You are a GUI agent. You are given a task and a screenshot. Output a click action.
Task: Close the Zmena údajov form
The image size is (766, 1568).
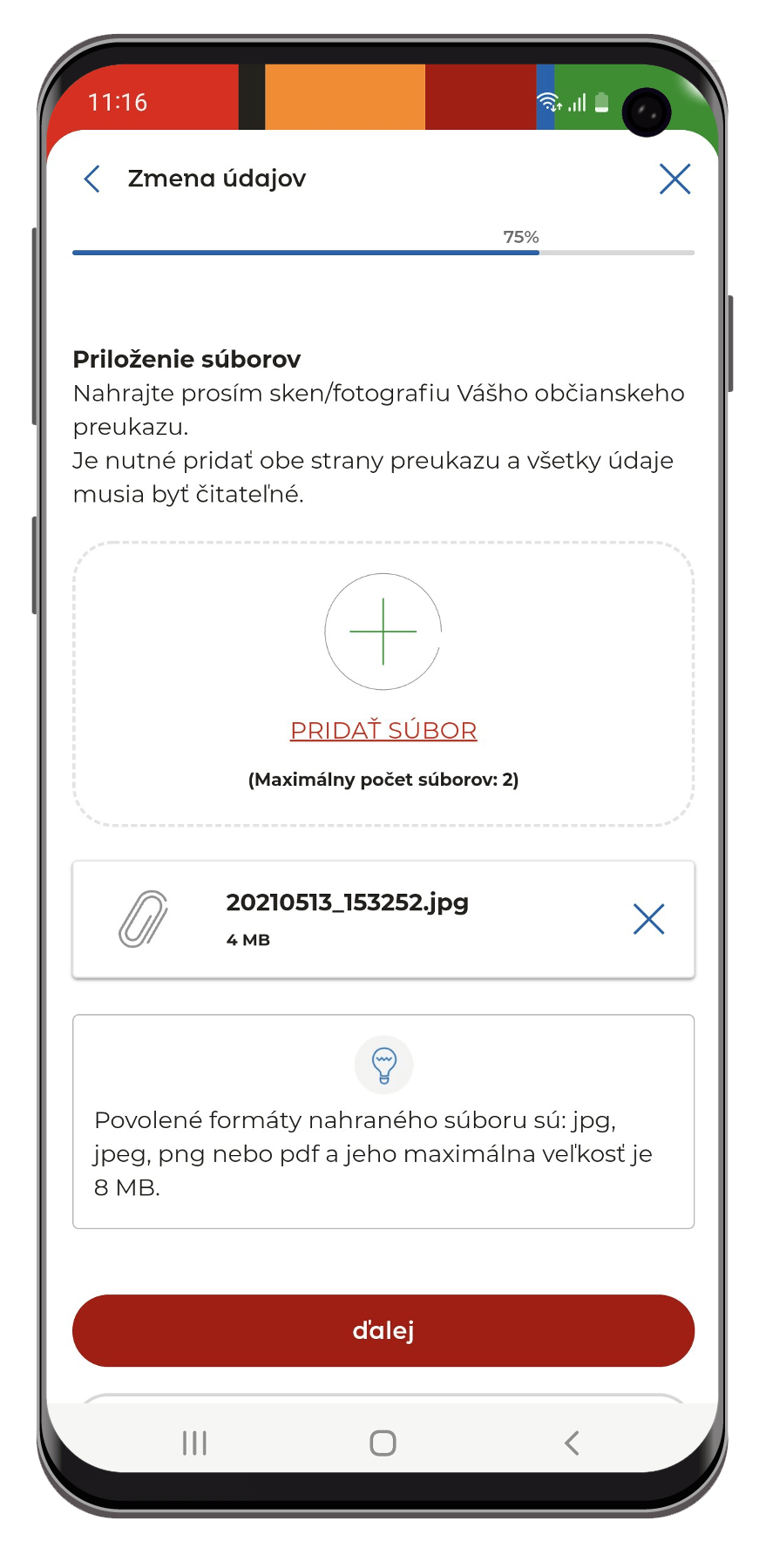pyautogui.click(x=674, y=179)
